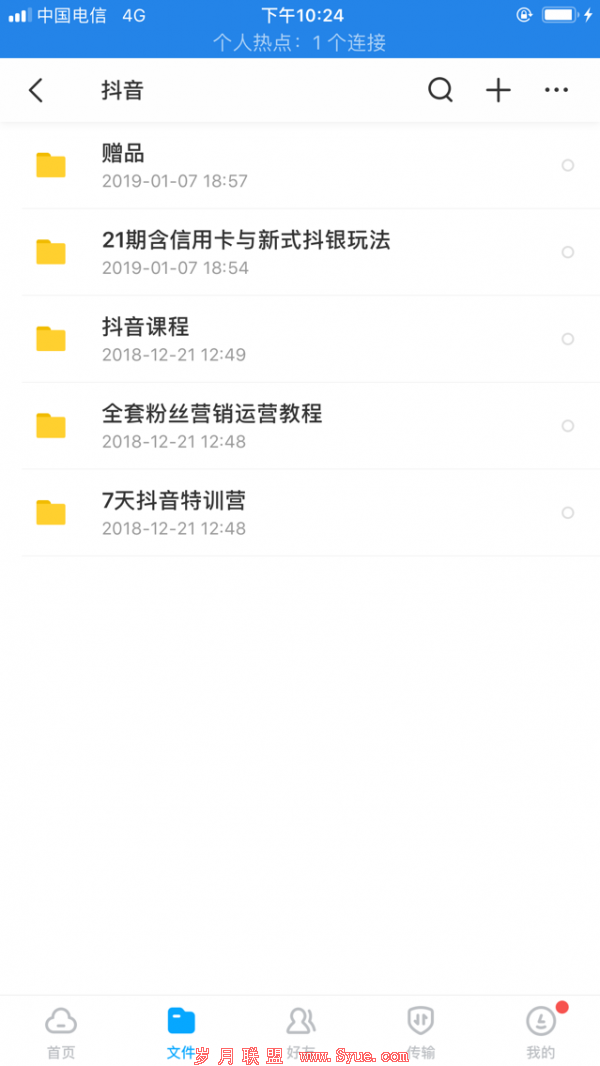Switch to the 文件 tab
Screen dimensions: 600x1066
tap(181, 1033)
